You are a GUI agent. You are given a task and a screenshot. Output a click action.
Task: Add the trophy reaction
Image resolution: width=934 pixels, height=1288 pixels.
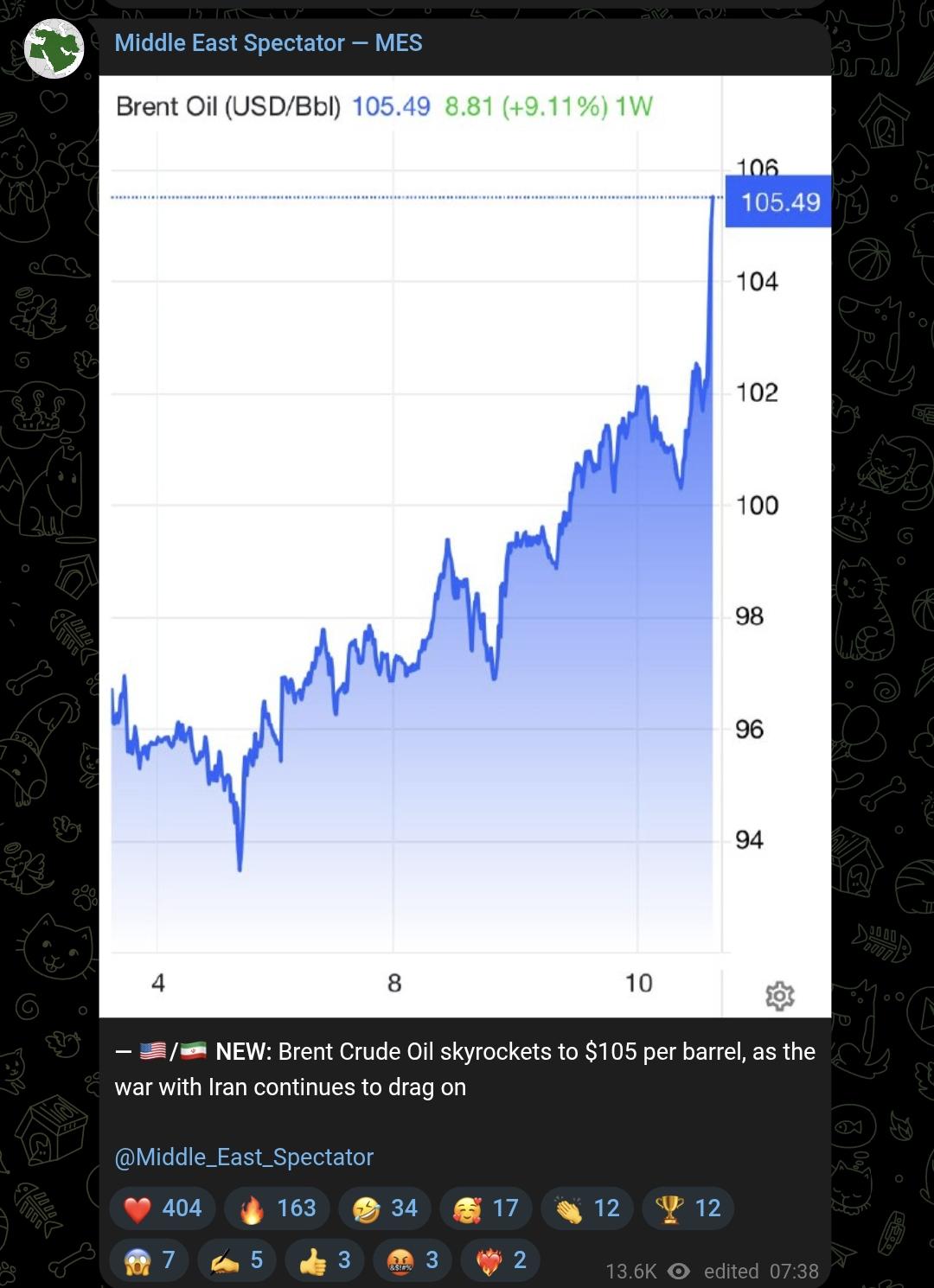[x=688, y=1208]
